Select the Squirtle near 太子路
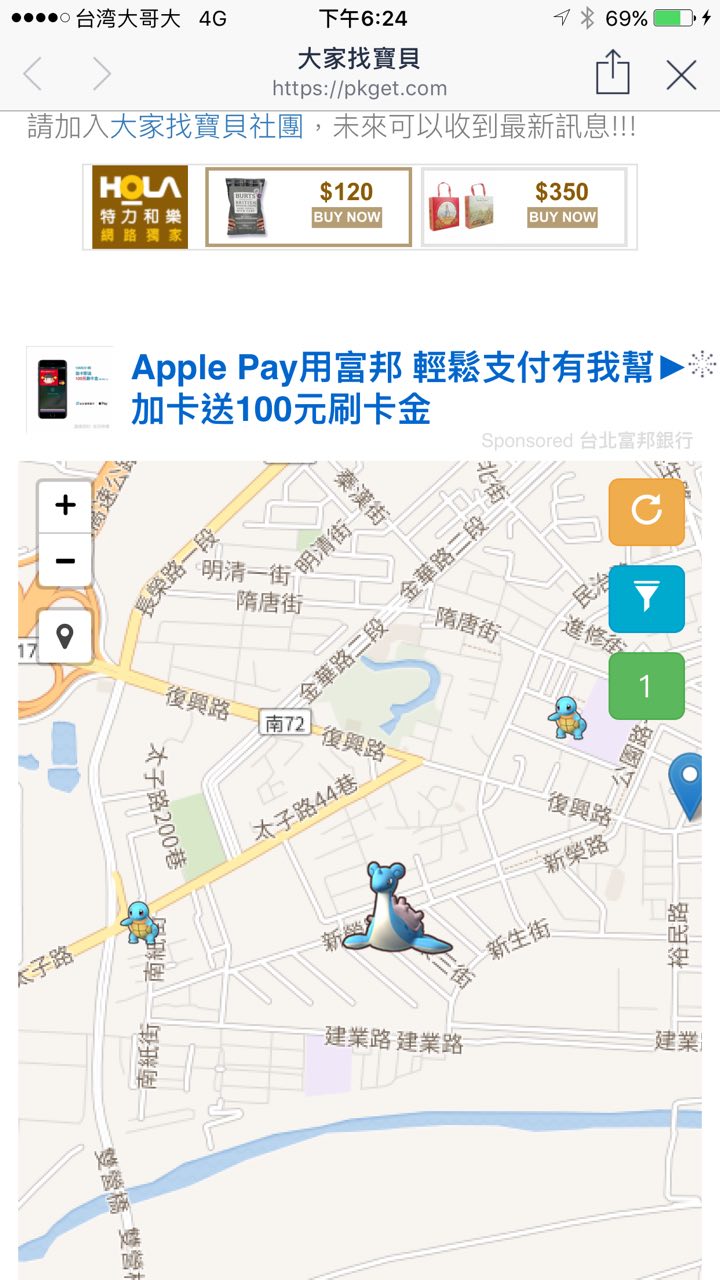720x1280 pixels. (x=141, y=922)
